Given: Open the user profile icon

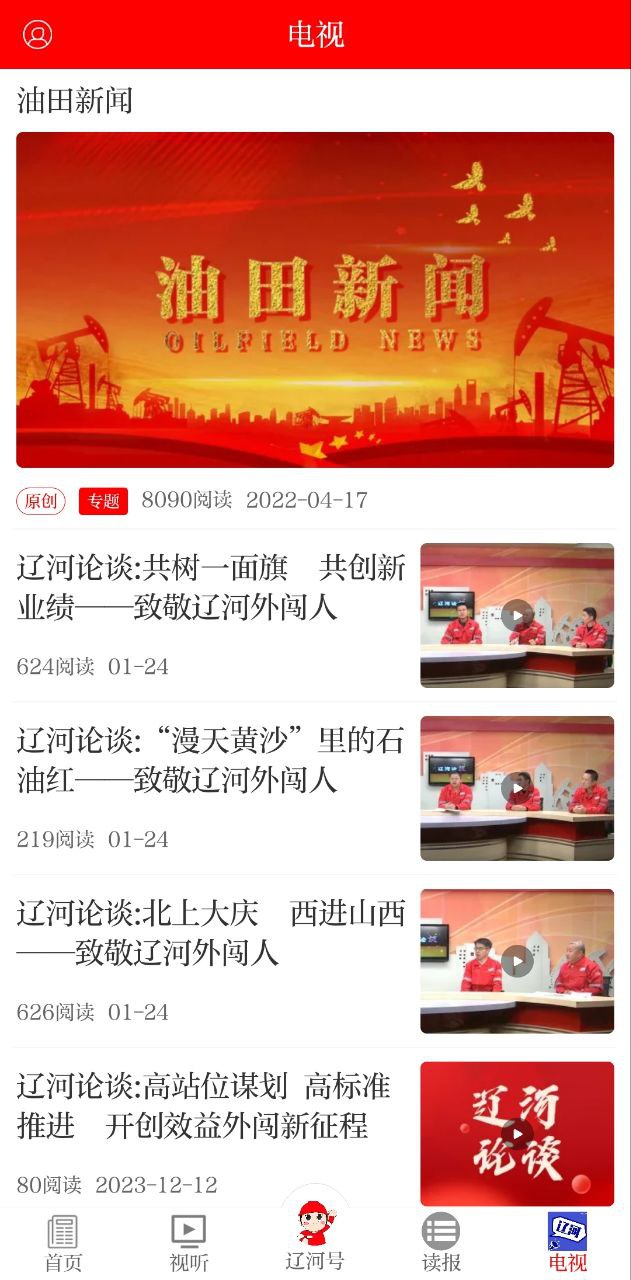Looking at the screenshot, I should click(x=37, y=35).
